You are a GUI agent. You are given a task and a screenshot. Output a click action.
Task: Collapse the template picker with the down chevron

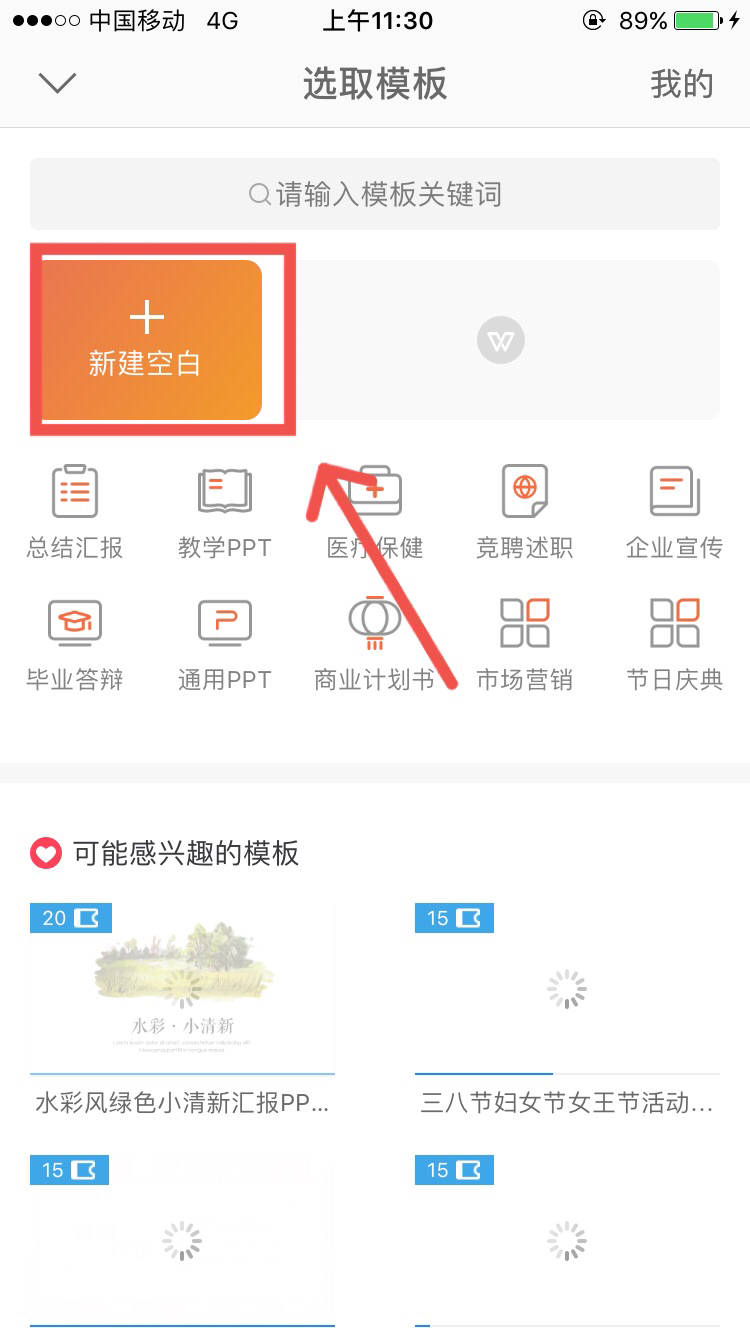[57, 84]
